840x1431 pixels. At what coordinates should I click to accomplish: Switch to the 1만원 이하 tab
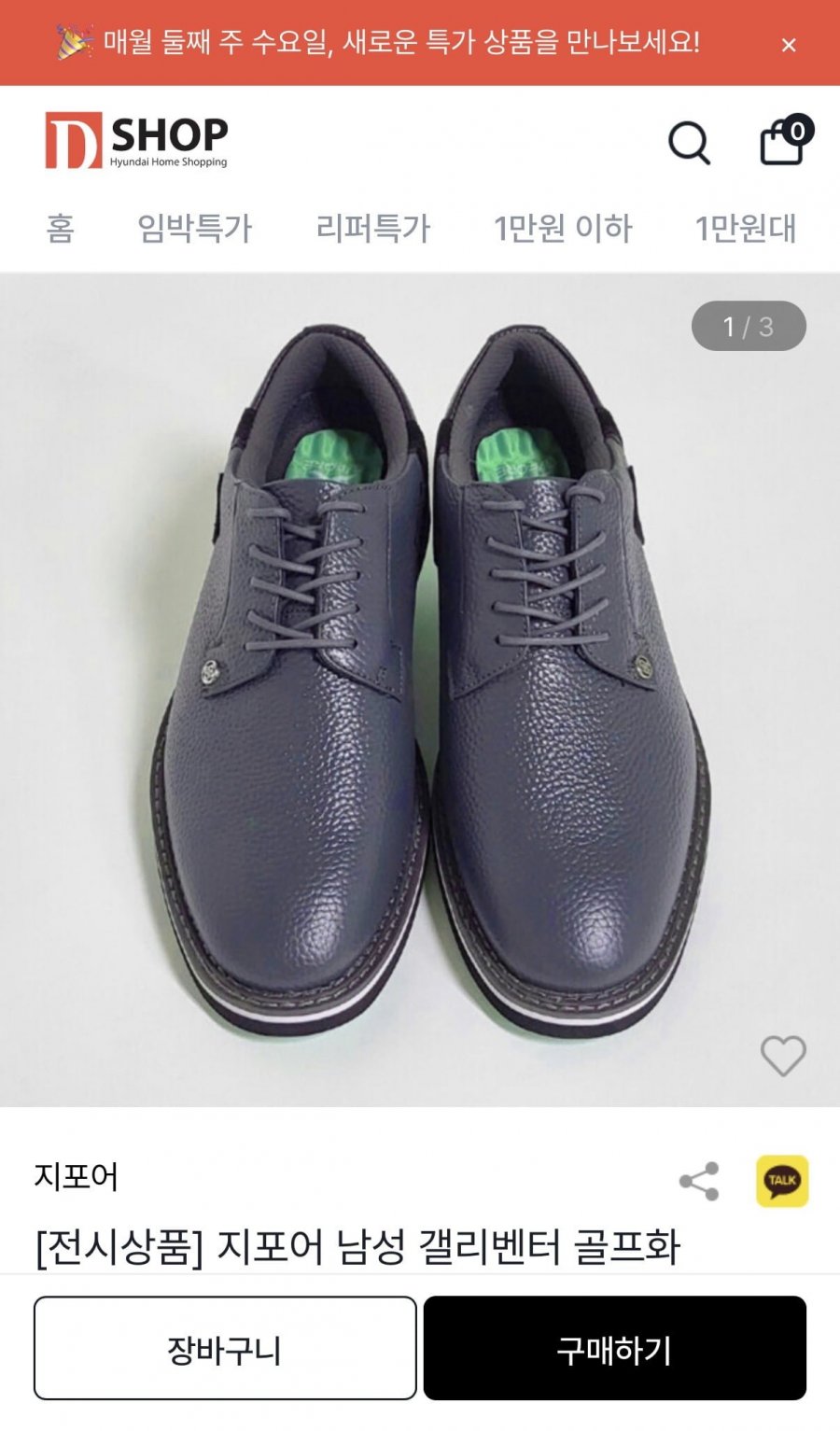point(563,228)
